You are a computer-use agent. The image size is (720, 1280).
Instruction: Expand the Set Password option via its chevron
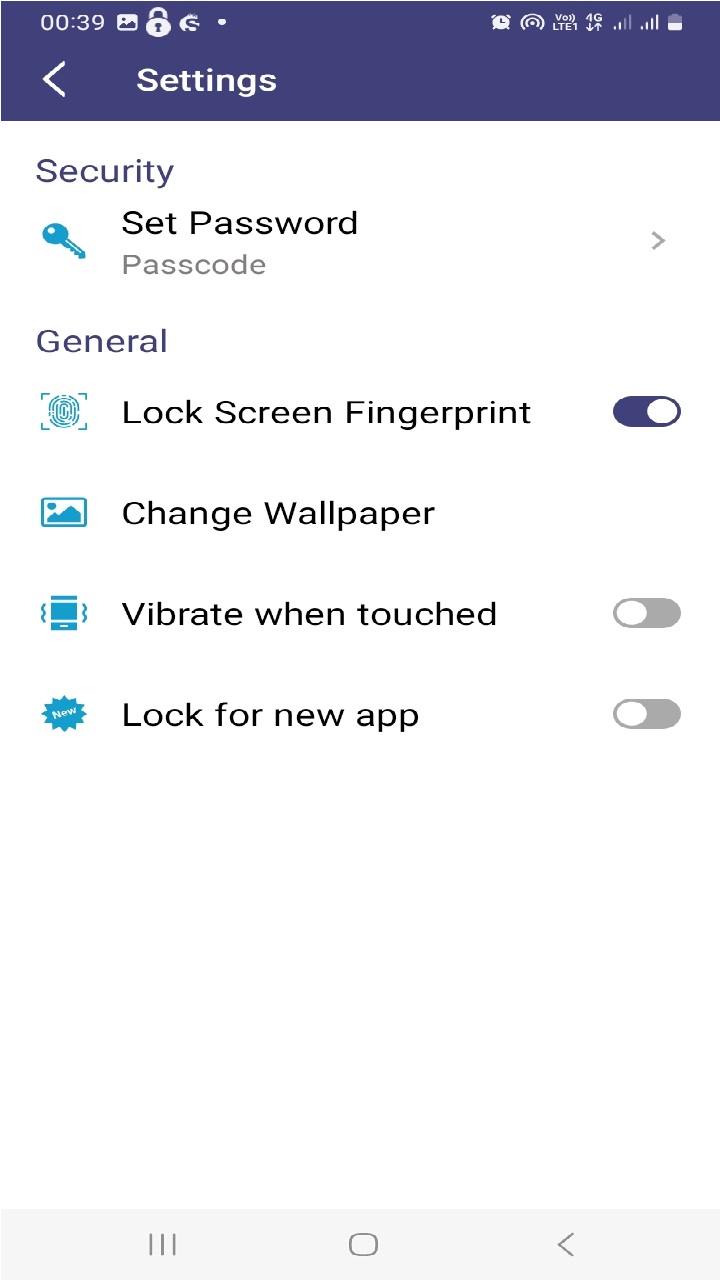tap(657, 240)
